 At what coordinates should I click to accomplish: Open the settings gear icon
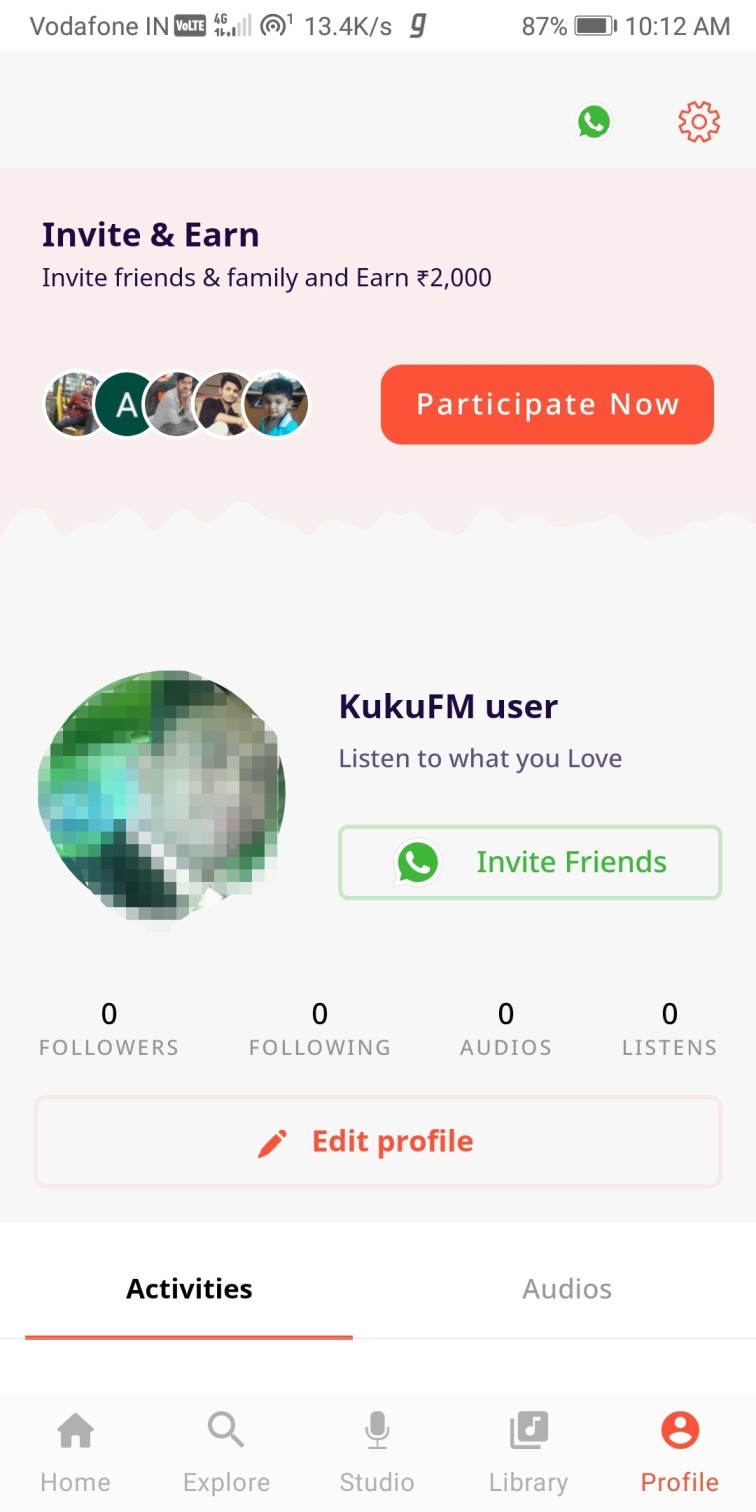pyautogui.click(x=698, y=122)
